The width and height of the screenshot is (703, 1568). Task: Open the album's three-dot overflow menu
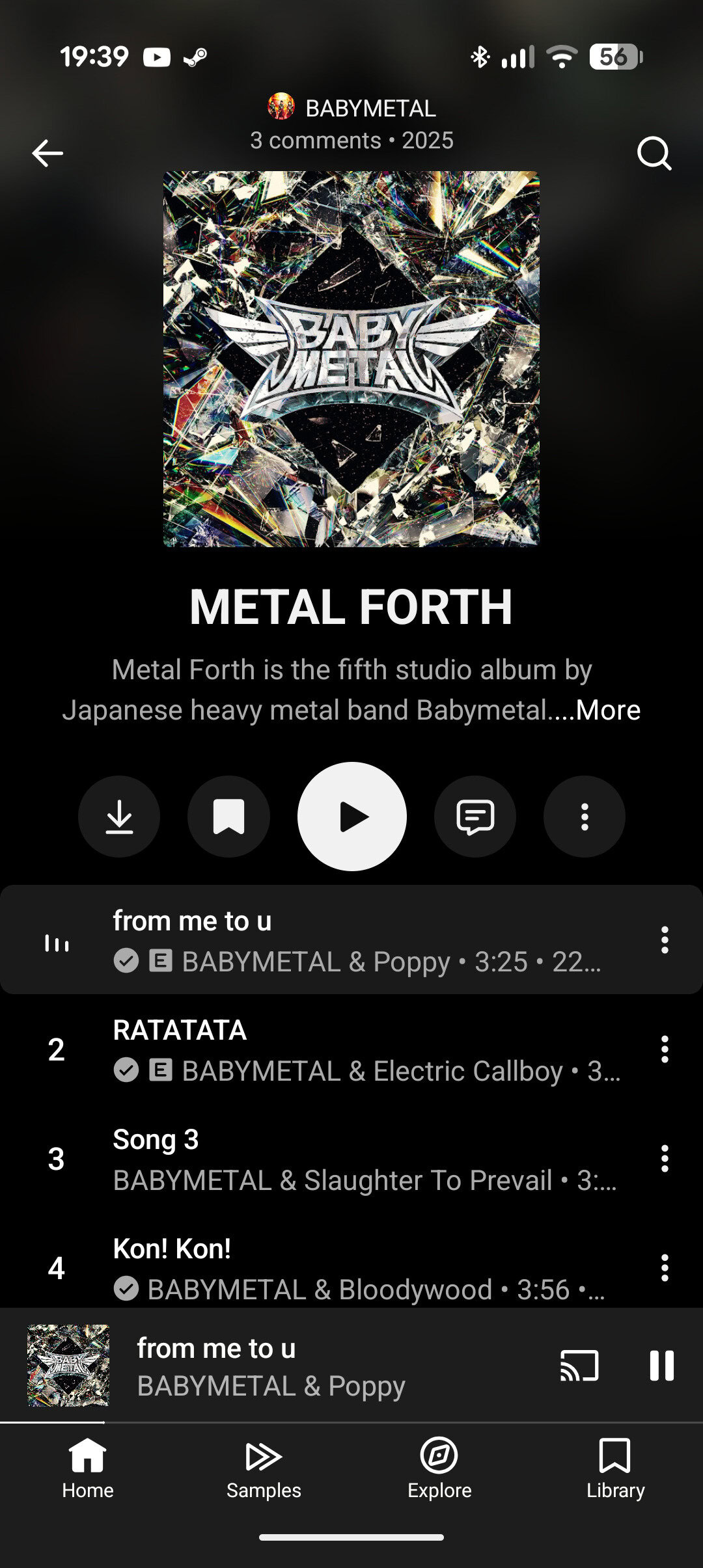[583, 817]
